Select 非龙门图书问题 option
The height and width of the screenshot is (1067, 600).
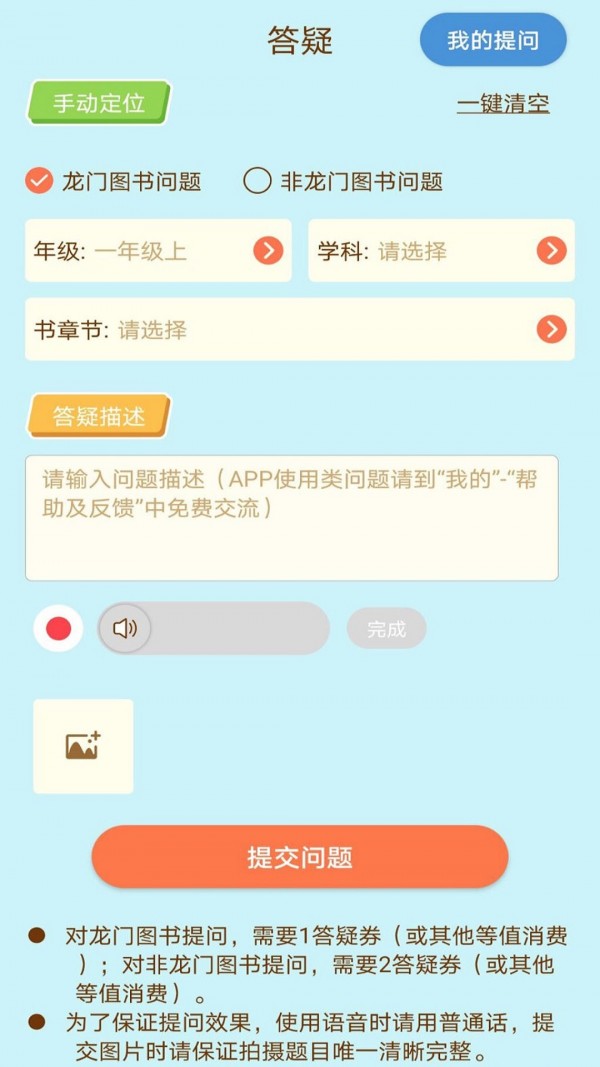click(258, 181)
